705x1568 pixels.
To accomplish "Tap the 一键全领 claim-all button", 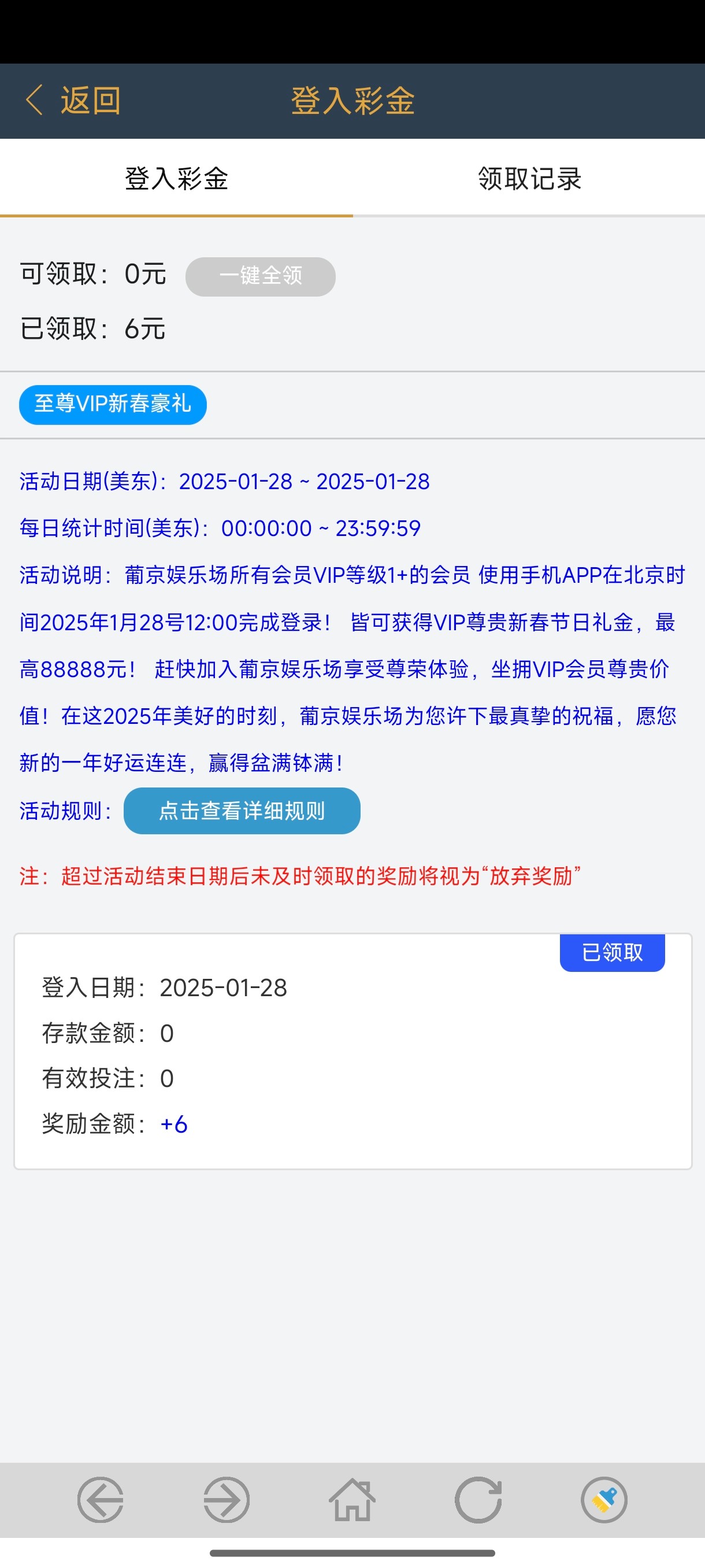I will pos(261,276).
